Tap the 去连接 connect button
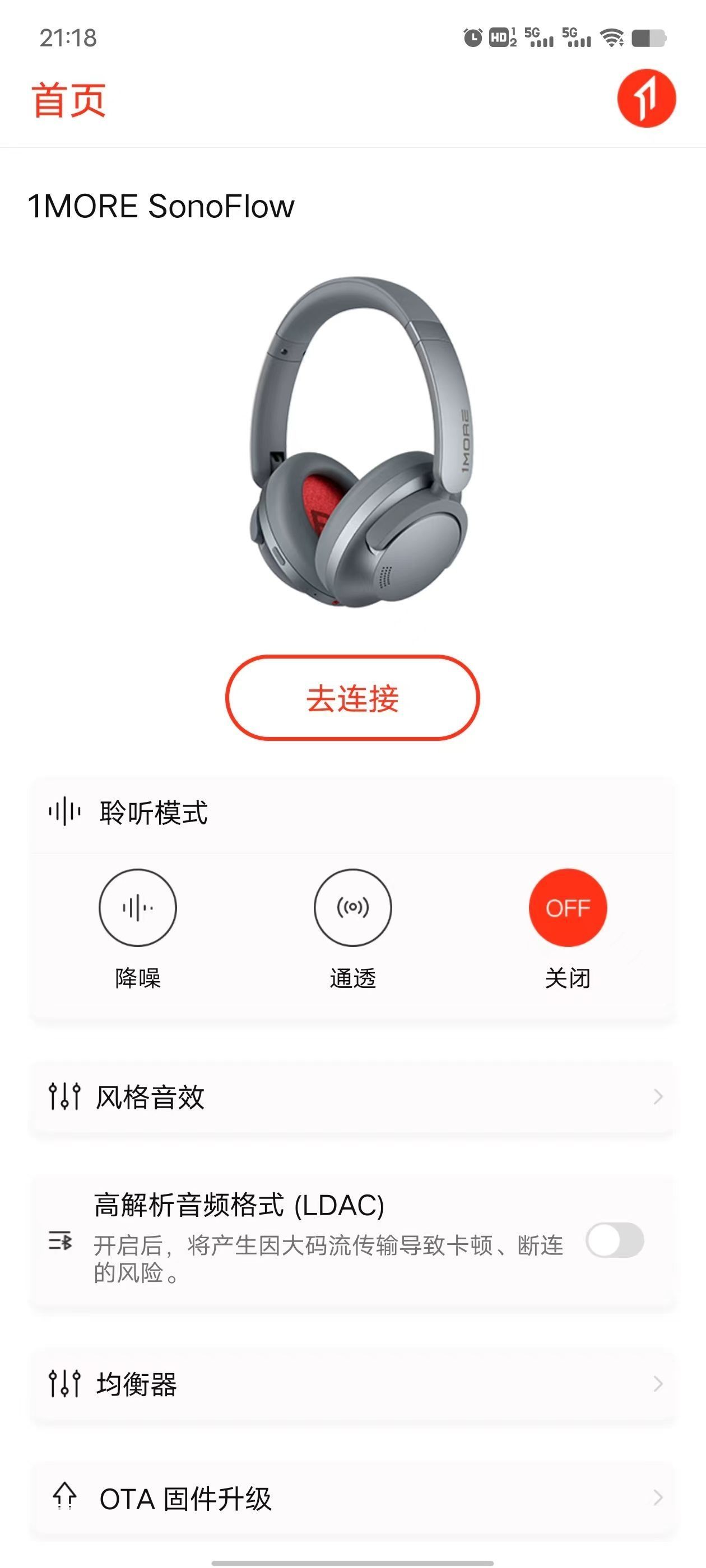The height and width of the screenshot is (1568, 706). (x=352, y=698)
